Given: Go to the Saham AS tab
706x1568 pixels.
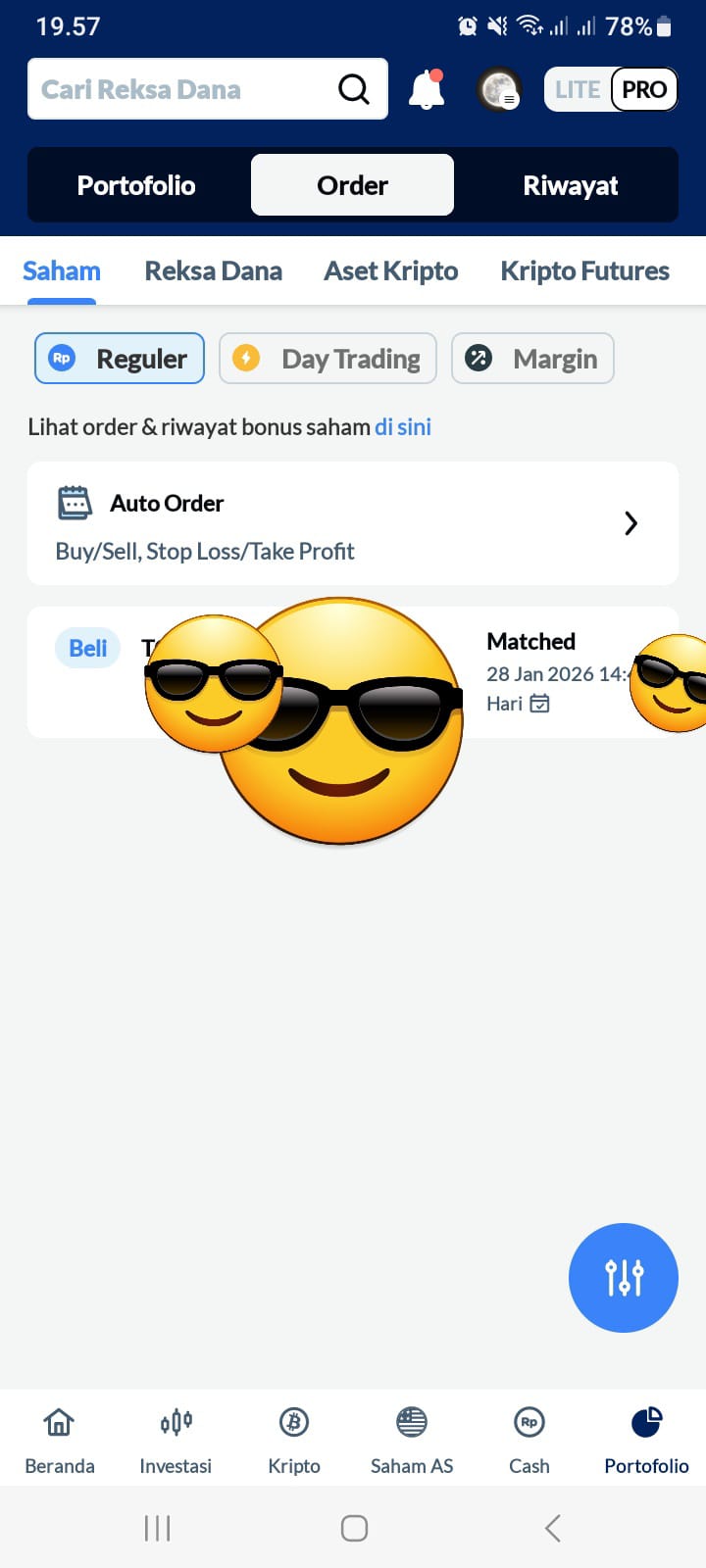Looking at the screenshot, I should click(412, 1438).
